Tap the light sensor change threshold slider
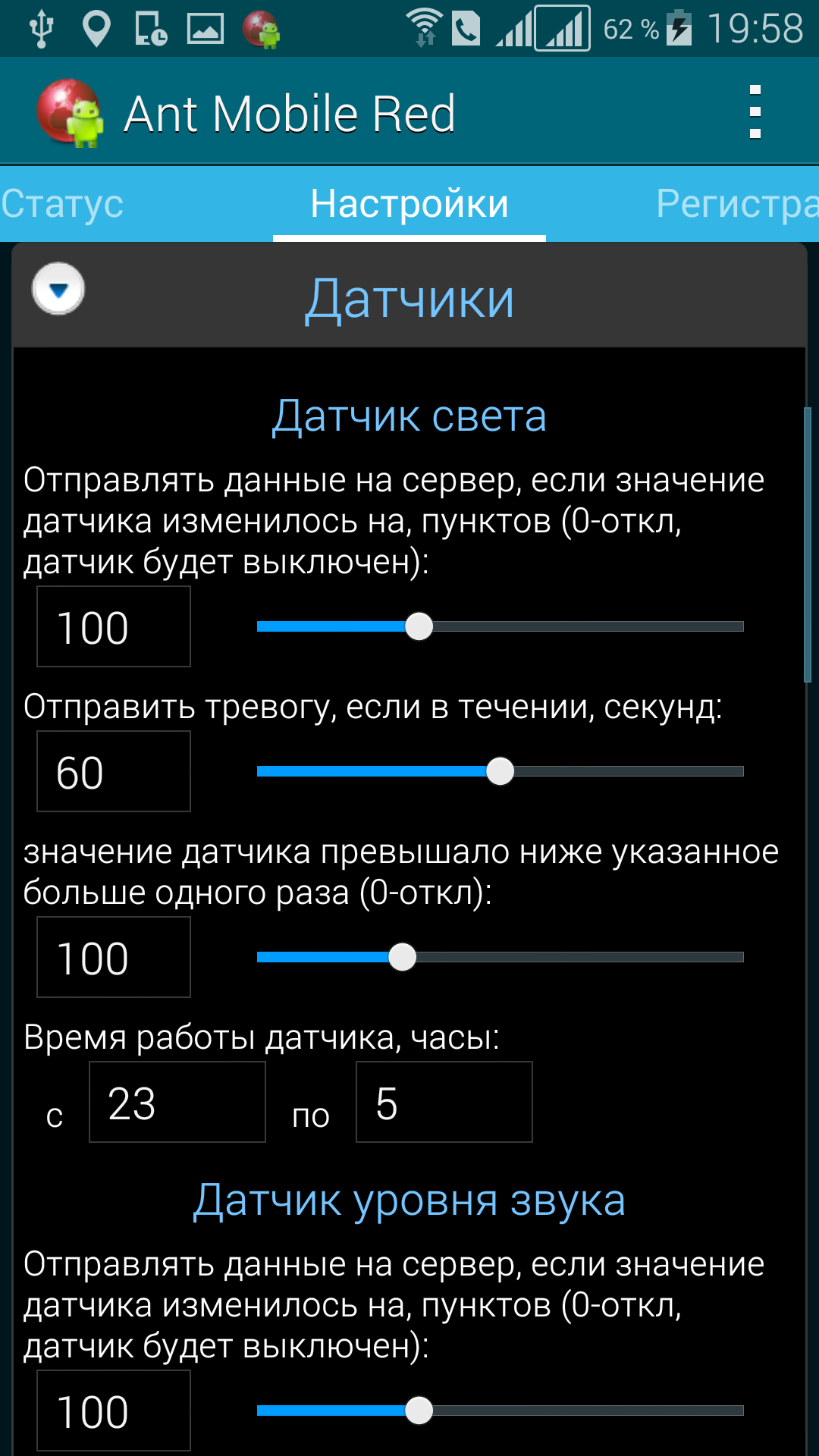Screen dimensions: 819x1456 [500, 627]
